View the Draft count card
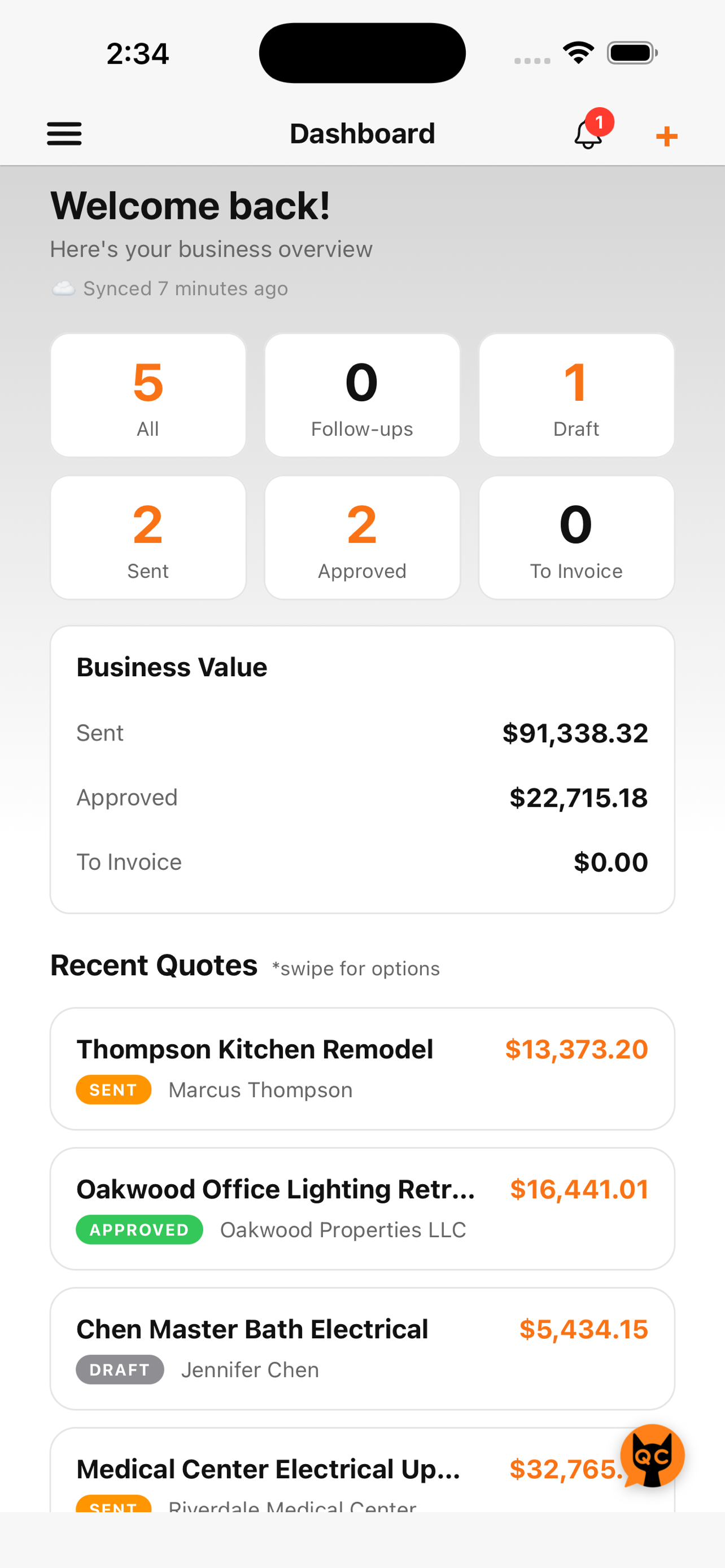The image size is (725, 1568). [576, 395]
